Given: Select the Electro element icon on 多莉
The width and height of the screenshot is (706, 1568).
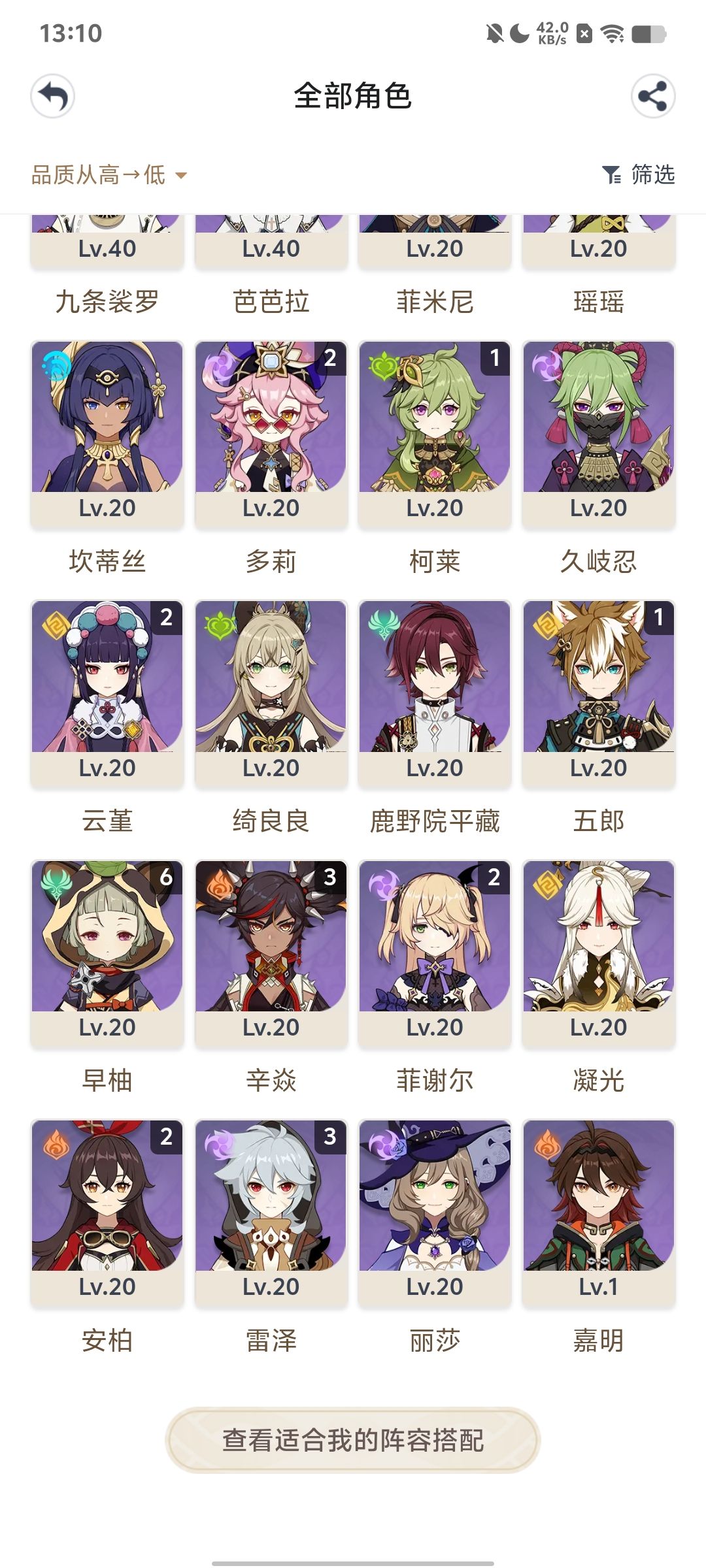Looking at the screenshot, I should point(218,367).
